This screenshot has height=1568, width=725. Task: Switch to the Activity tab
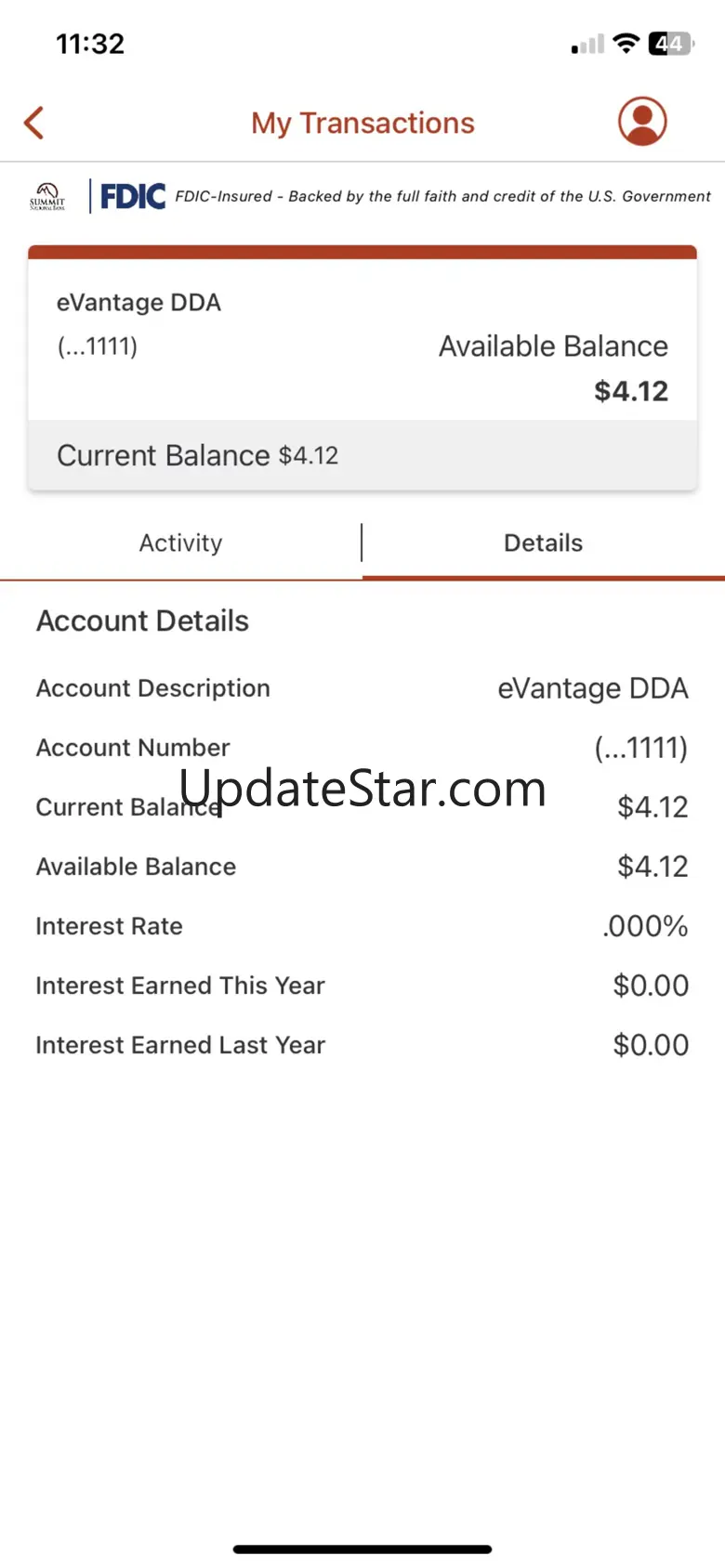180,543
